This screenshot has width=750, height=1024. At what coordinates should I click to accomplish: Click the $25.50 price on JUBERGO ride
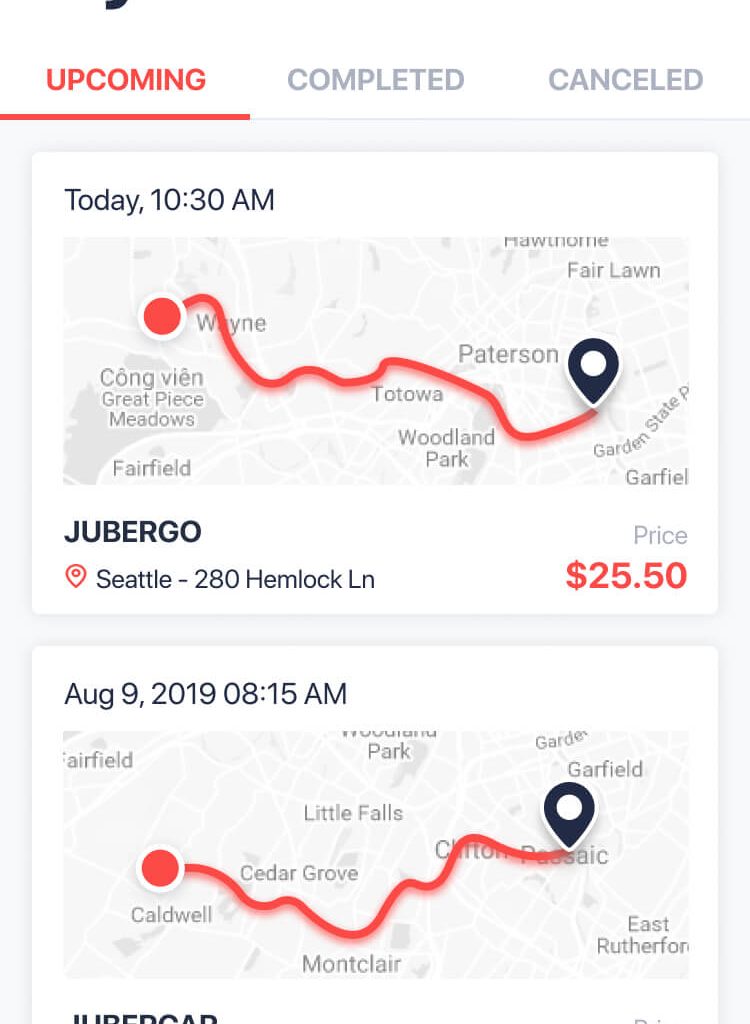pos(627,576)
